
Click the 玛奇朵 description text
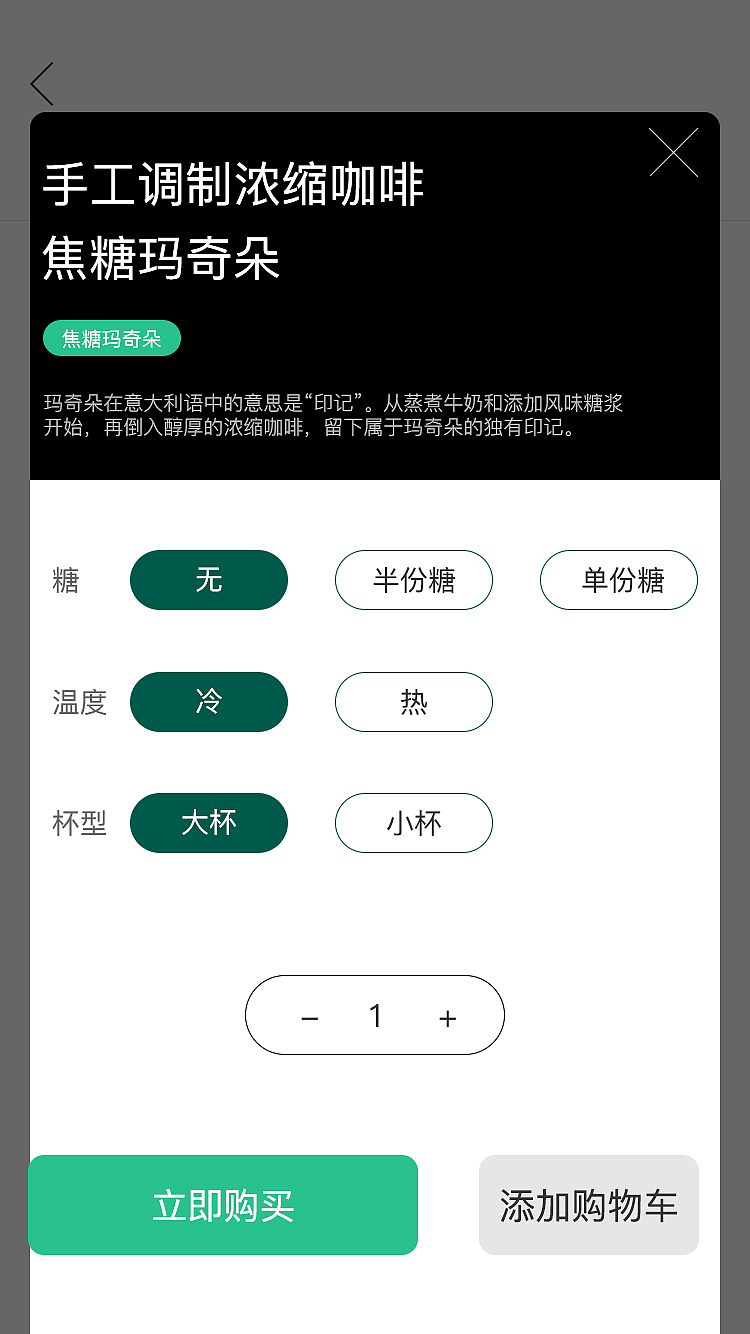pyautogui.click(x=375, y=418)
